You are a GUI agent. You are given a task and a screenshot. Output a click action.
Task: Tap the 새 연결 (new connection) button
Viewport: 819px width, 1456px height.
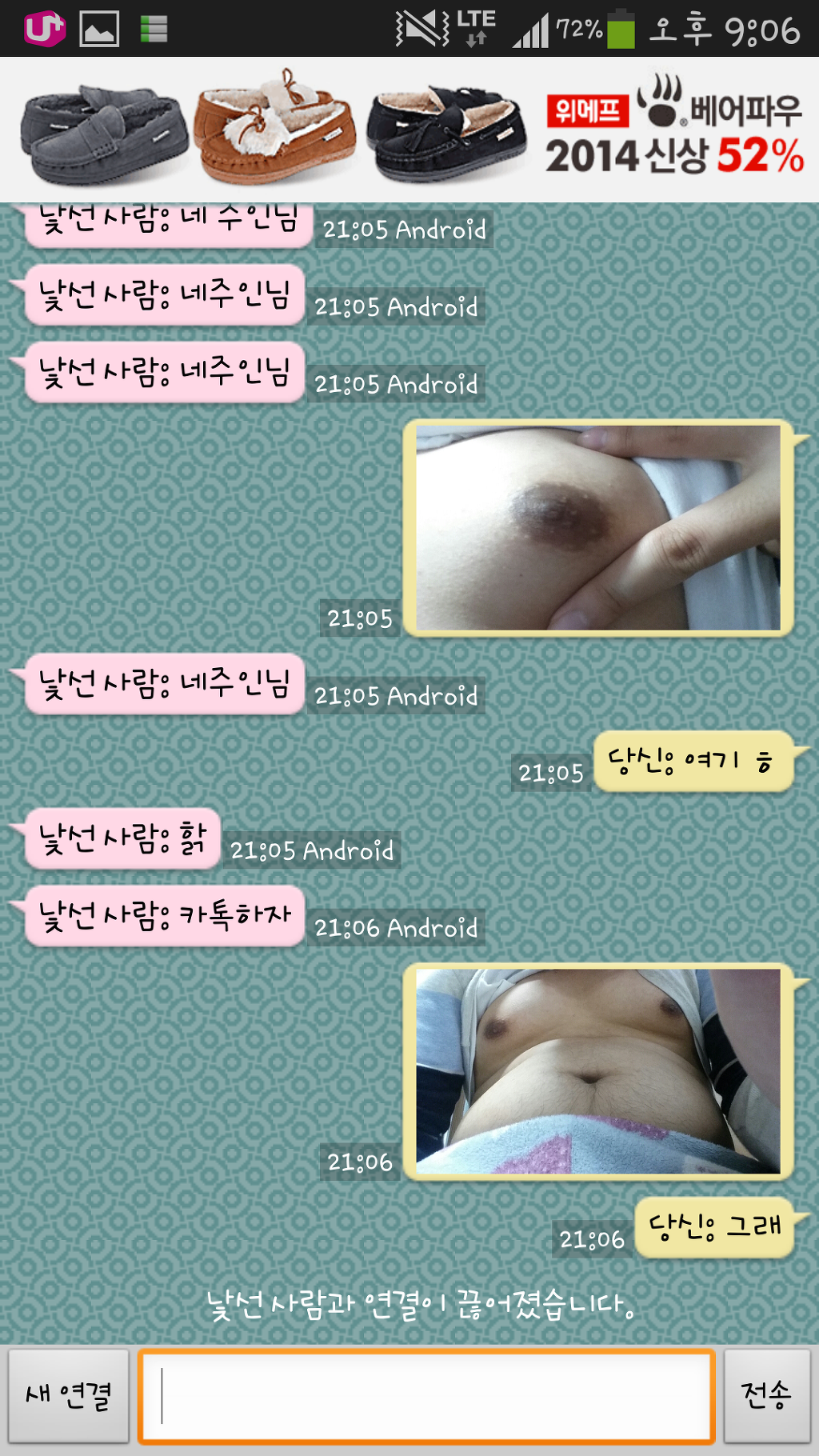[68, 1395]
